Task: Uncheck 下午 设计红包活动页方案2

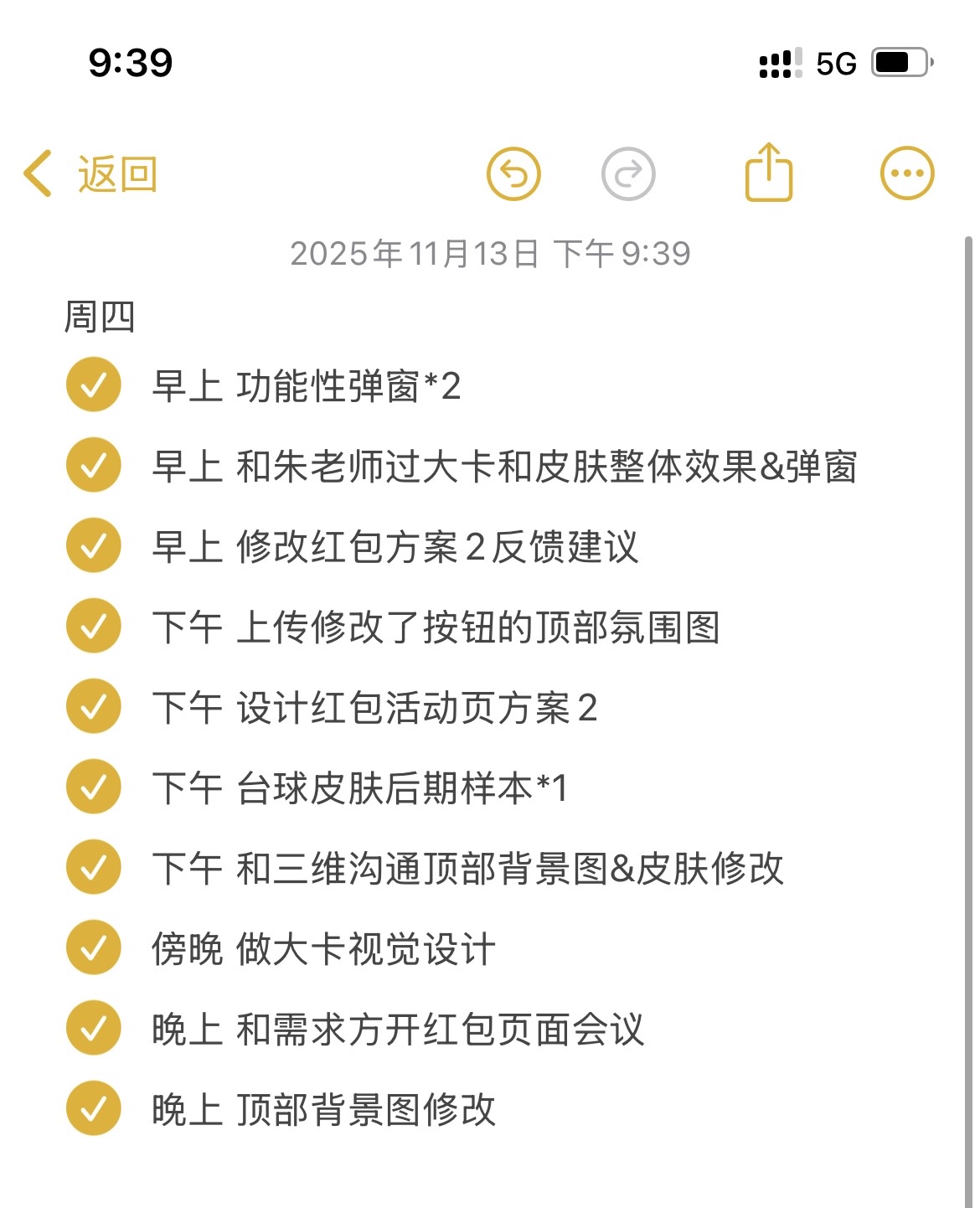Action: (x=94, y=706)
